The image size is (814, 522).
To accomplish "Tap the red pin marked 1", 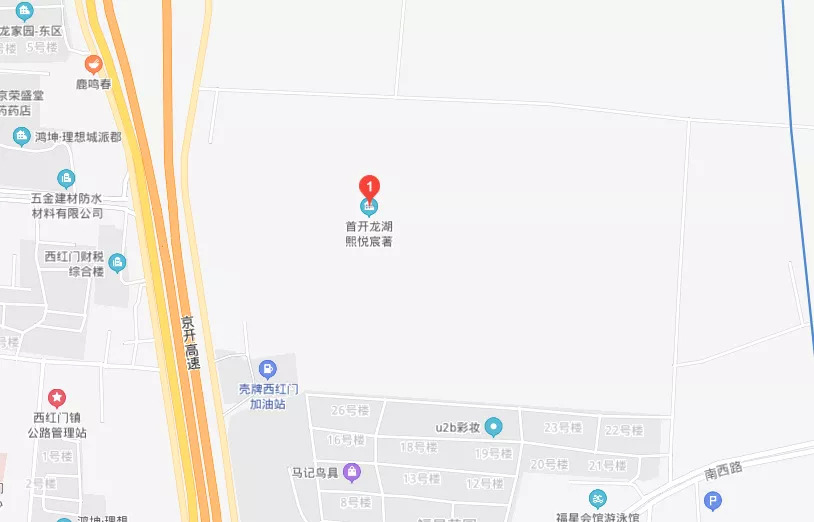I will point(369,187).
